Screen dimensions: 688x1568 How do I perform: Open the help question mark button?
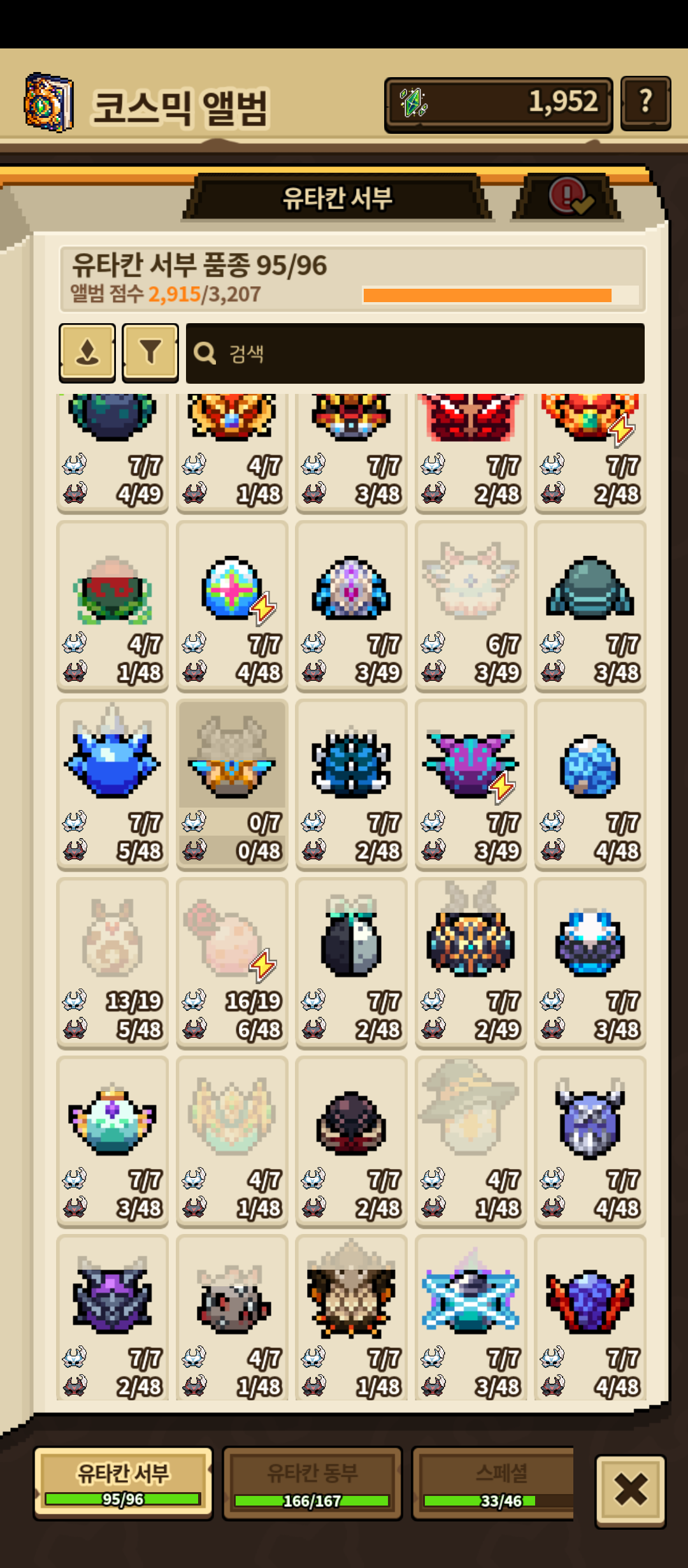pyautogui.click(x=645, y=103)
